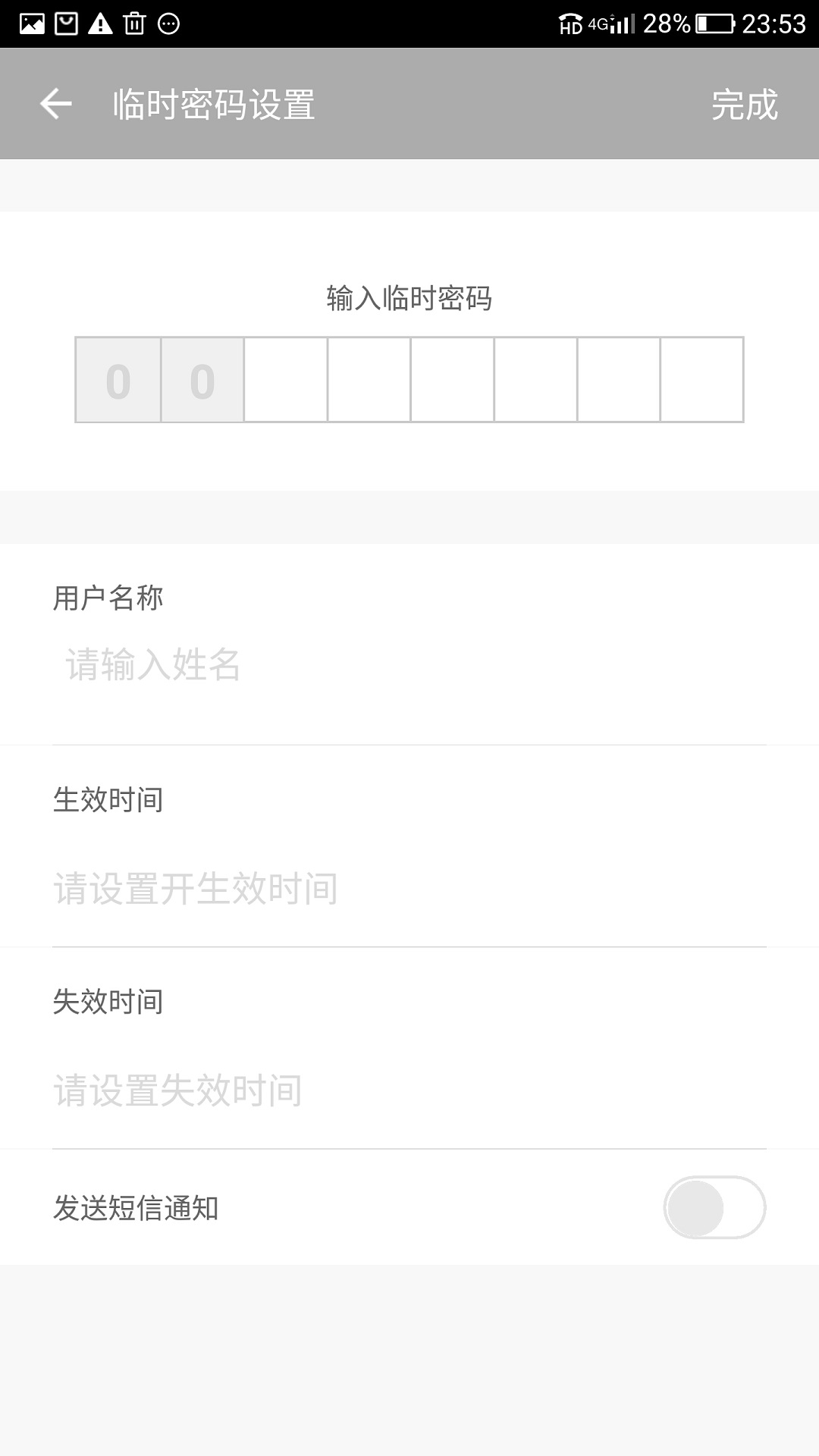Screen dimensions: 819x1456
Task: Enable 发送短信通知 switch
Action: [714, 1207]
